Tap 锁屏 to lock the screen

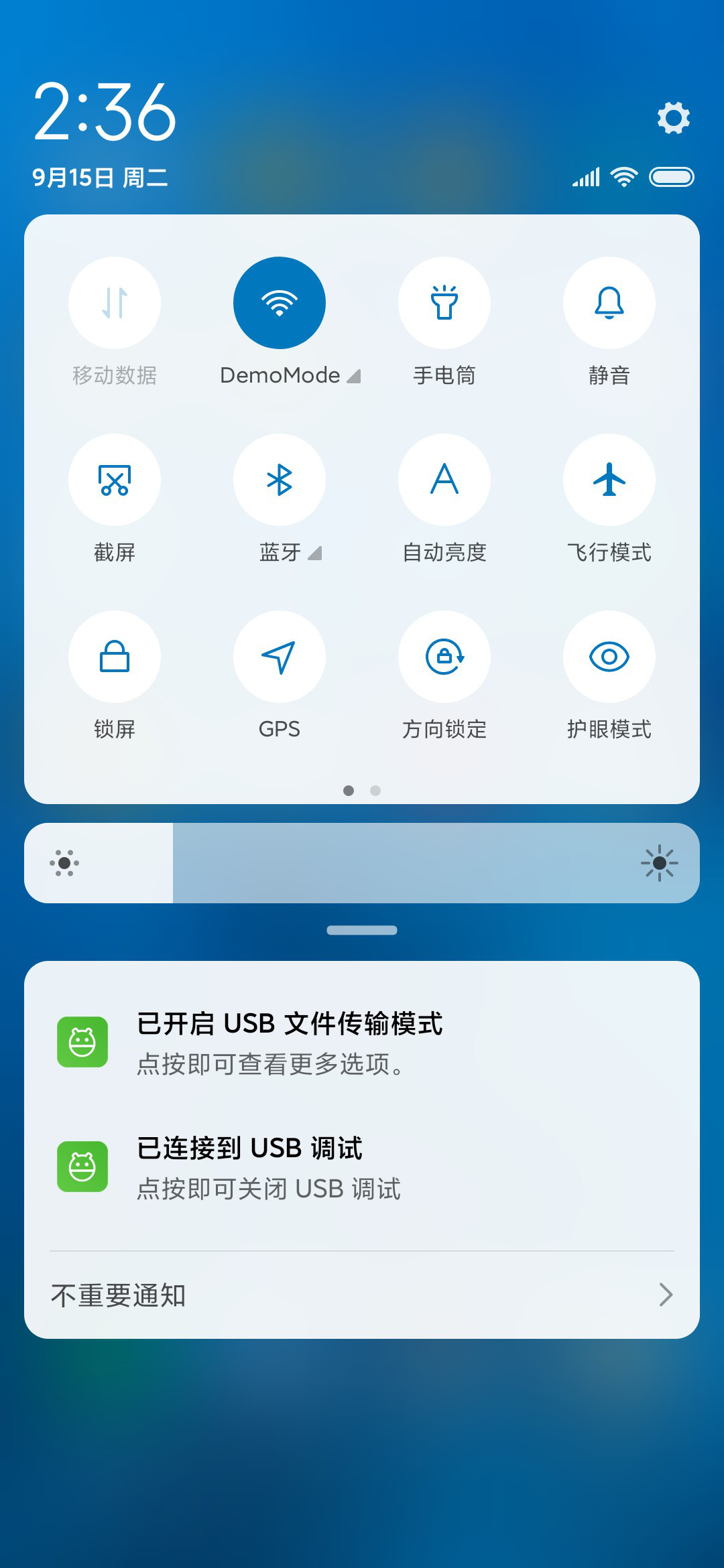[115, 657]
